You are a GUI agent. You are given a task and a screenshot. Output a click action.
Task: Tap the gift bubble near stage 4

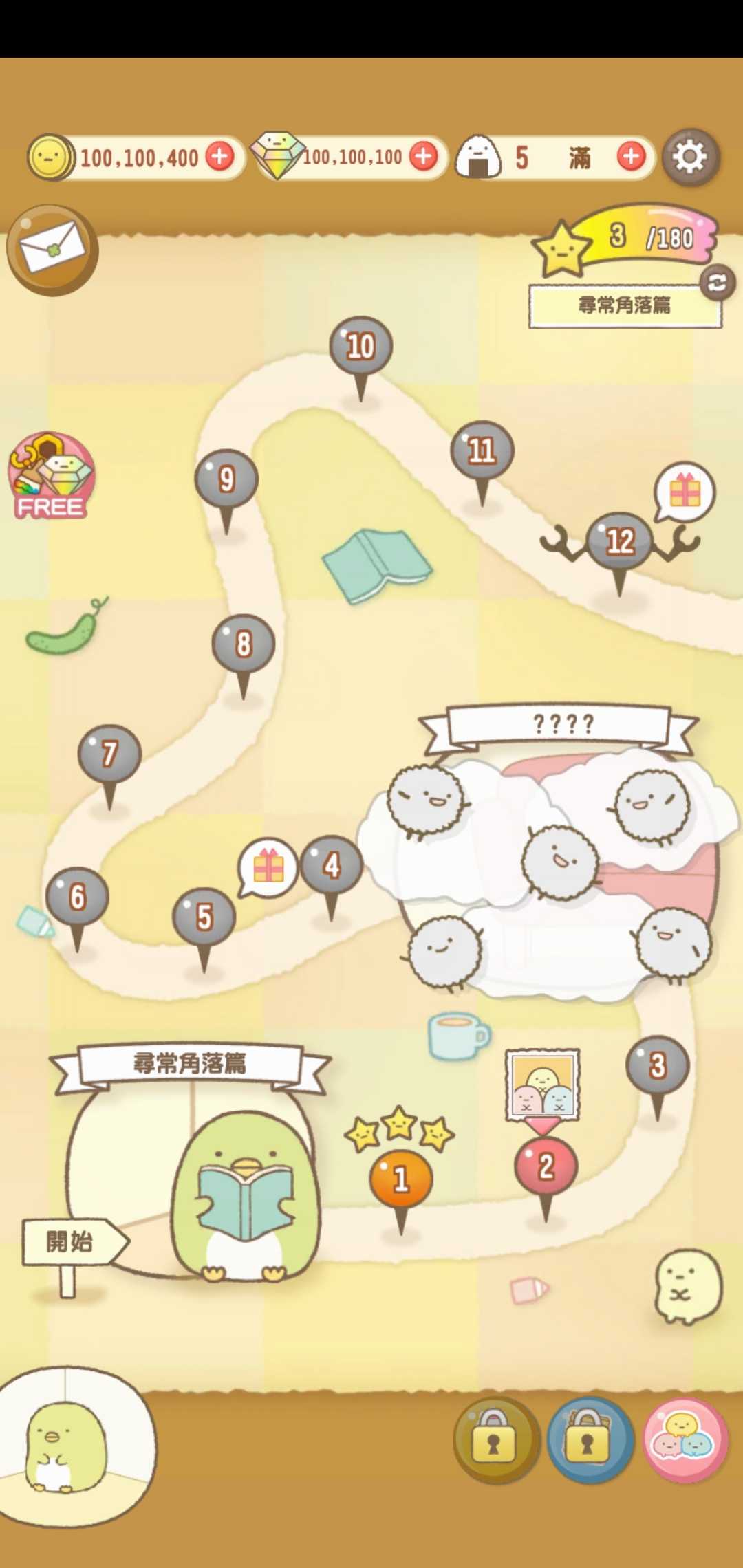pos(268,867)
